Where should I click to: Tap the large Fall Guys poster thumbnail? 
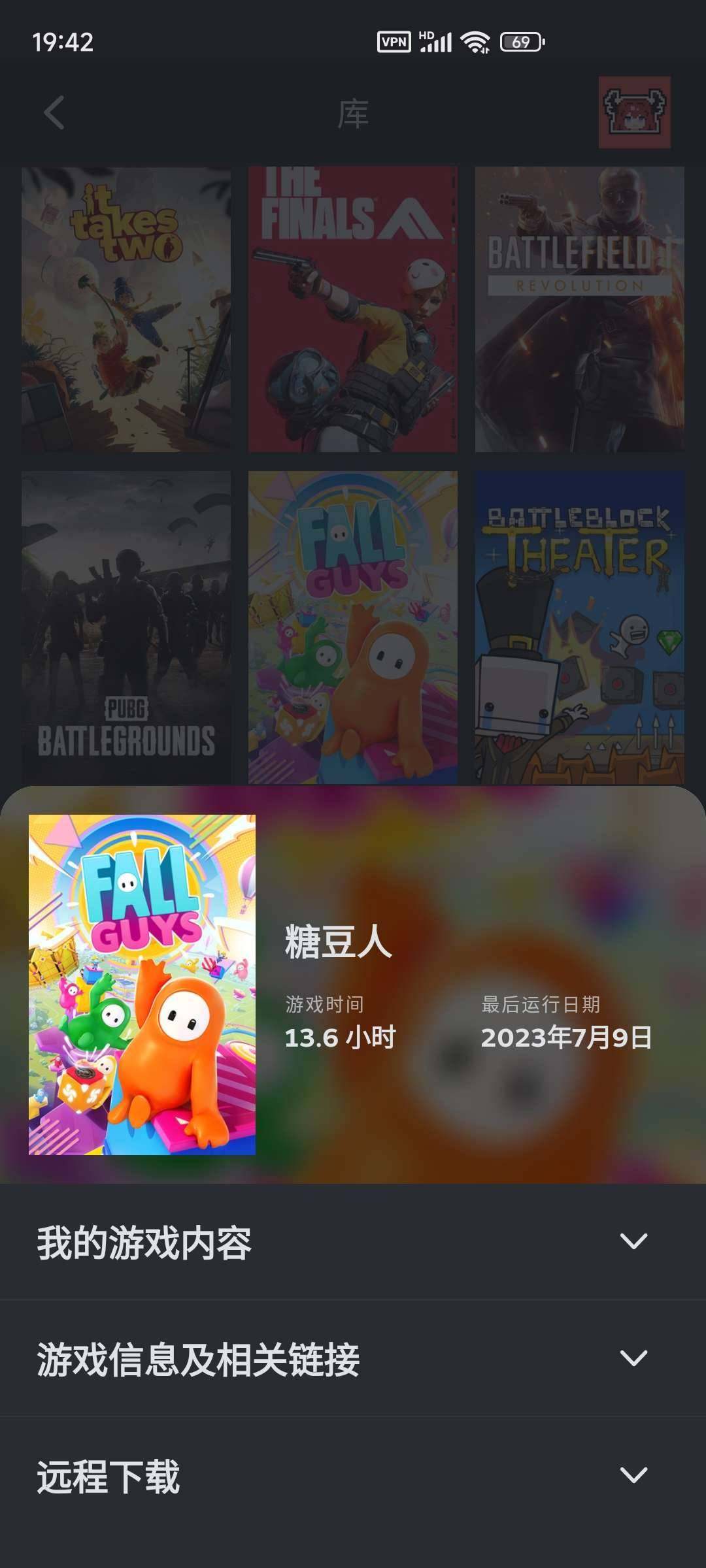142,979
